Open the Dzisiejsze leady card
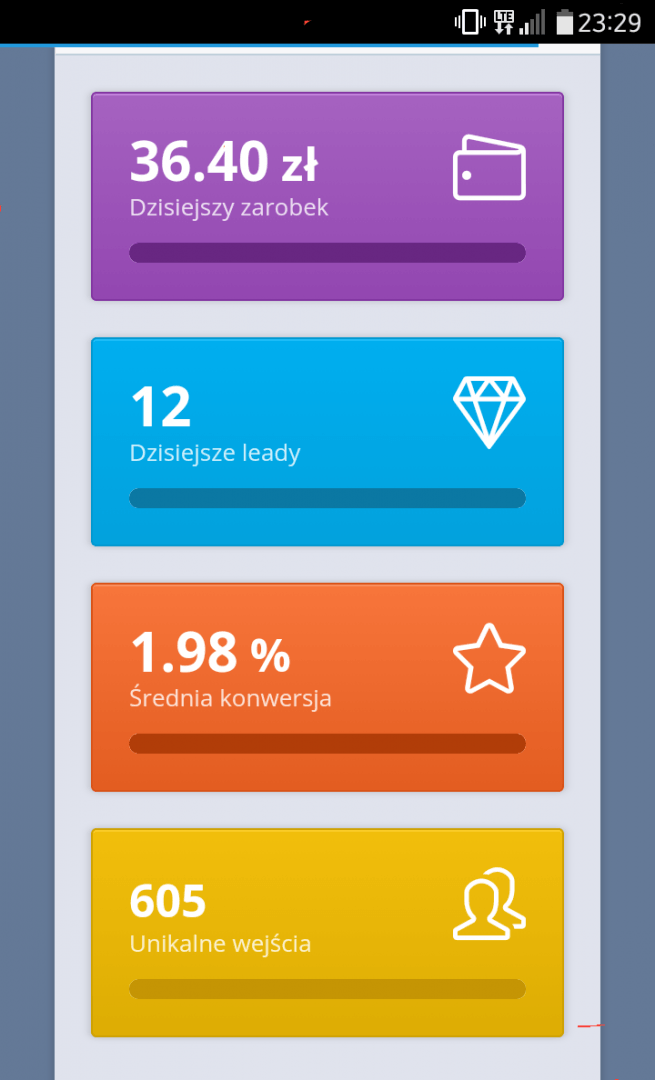This screenshot has width=655, height=1080. tap(327, 441)
